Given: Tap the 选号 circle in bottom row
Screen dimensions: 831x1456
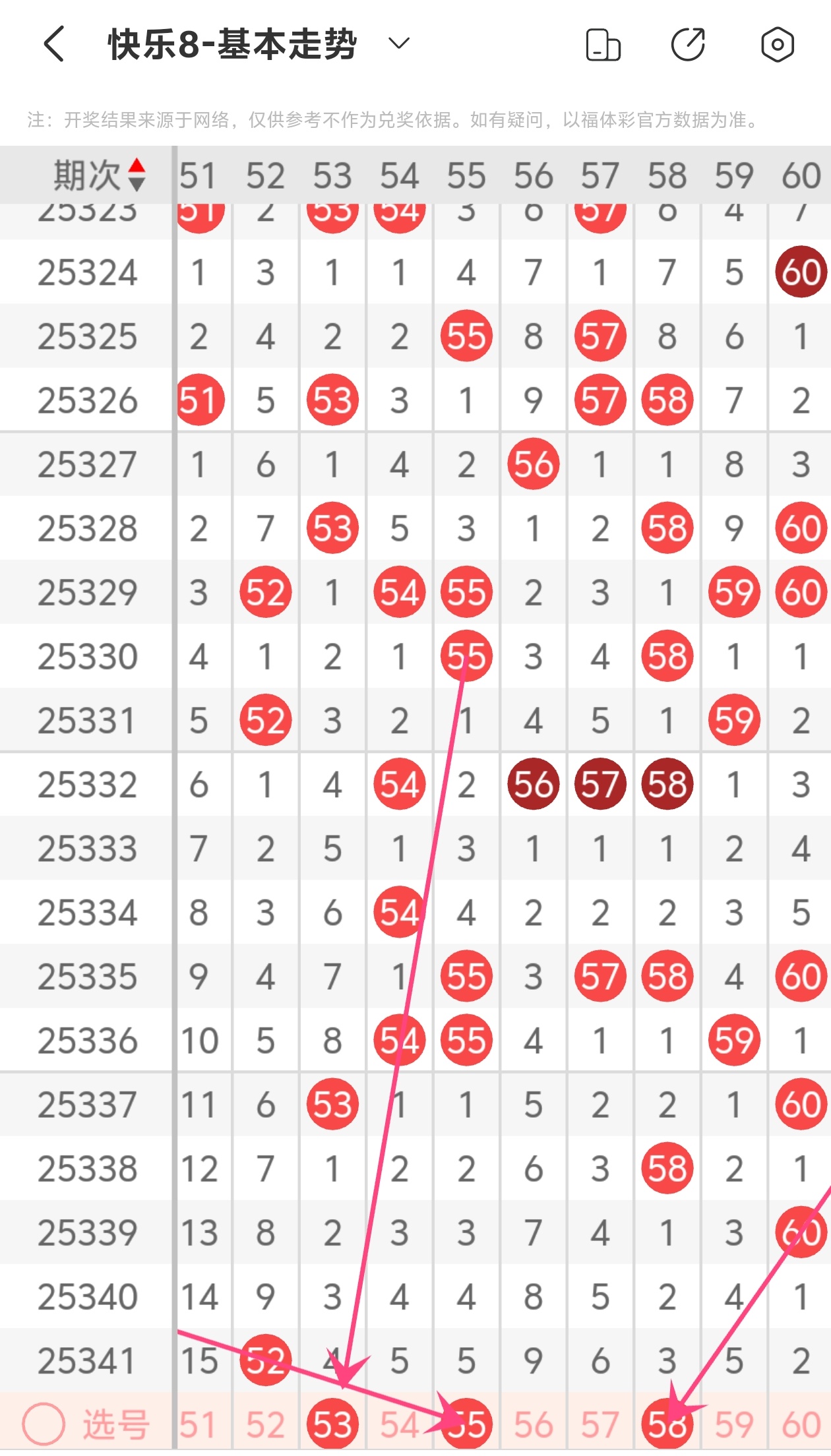Looking at the screenshot, I should (44, 1424).
